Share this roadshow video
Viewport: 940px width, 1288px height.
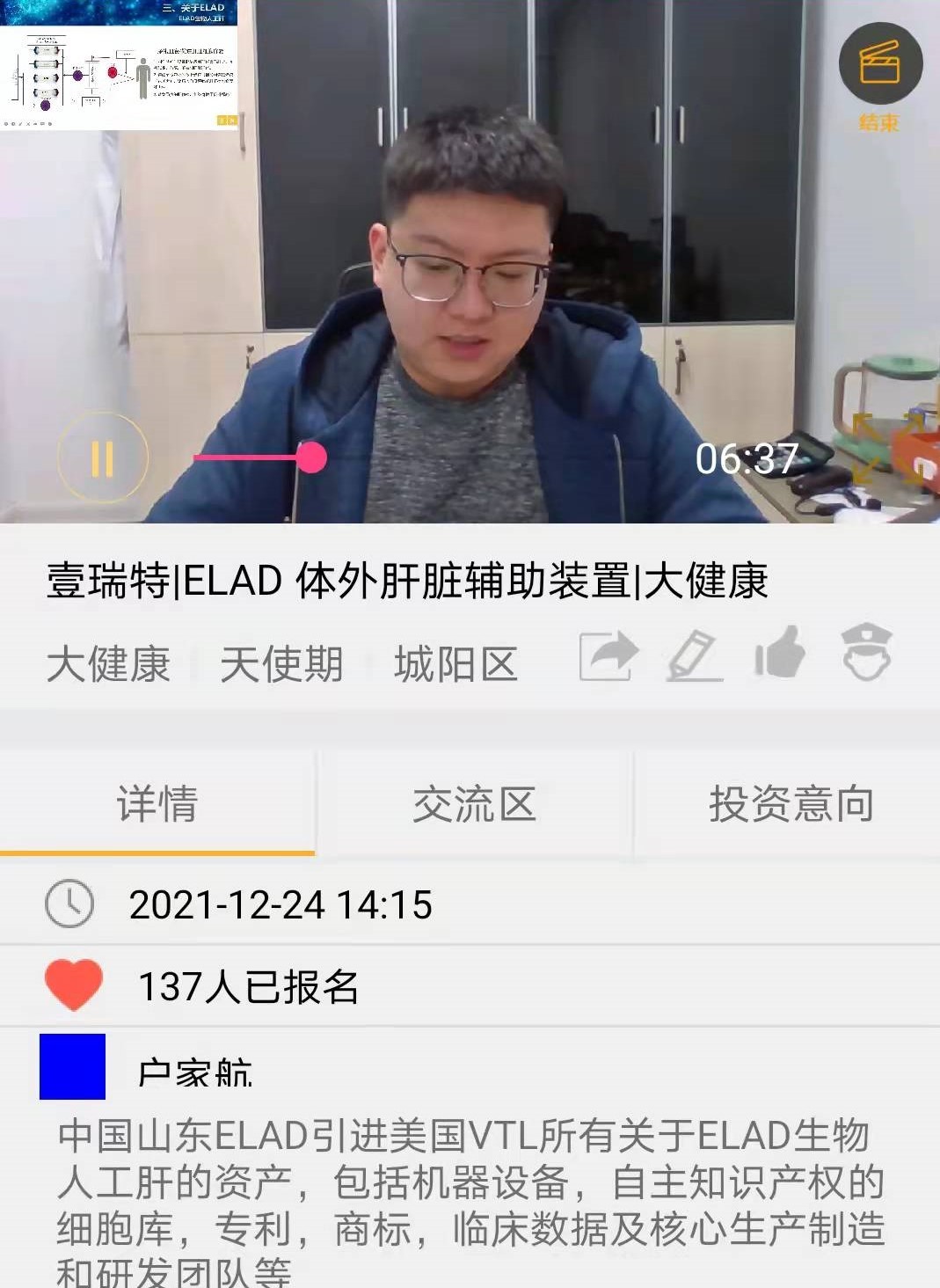tap(608, 656)
